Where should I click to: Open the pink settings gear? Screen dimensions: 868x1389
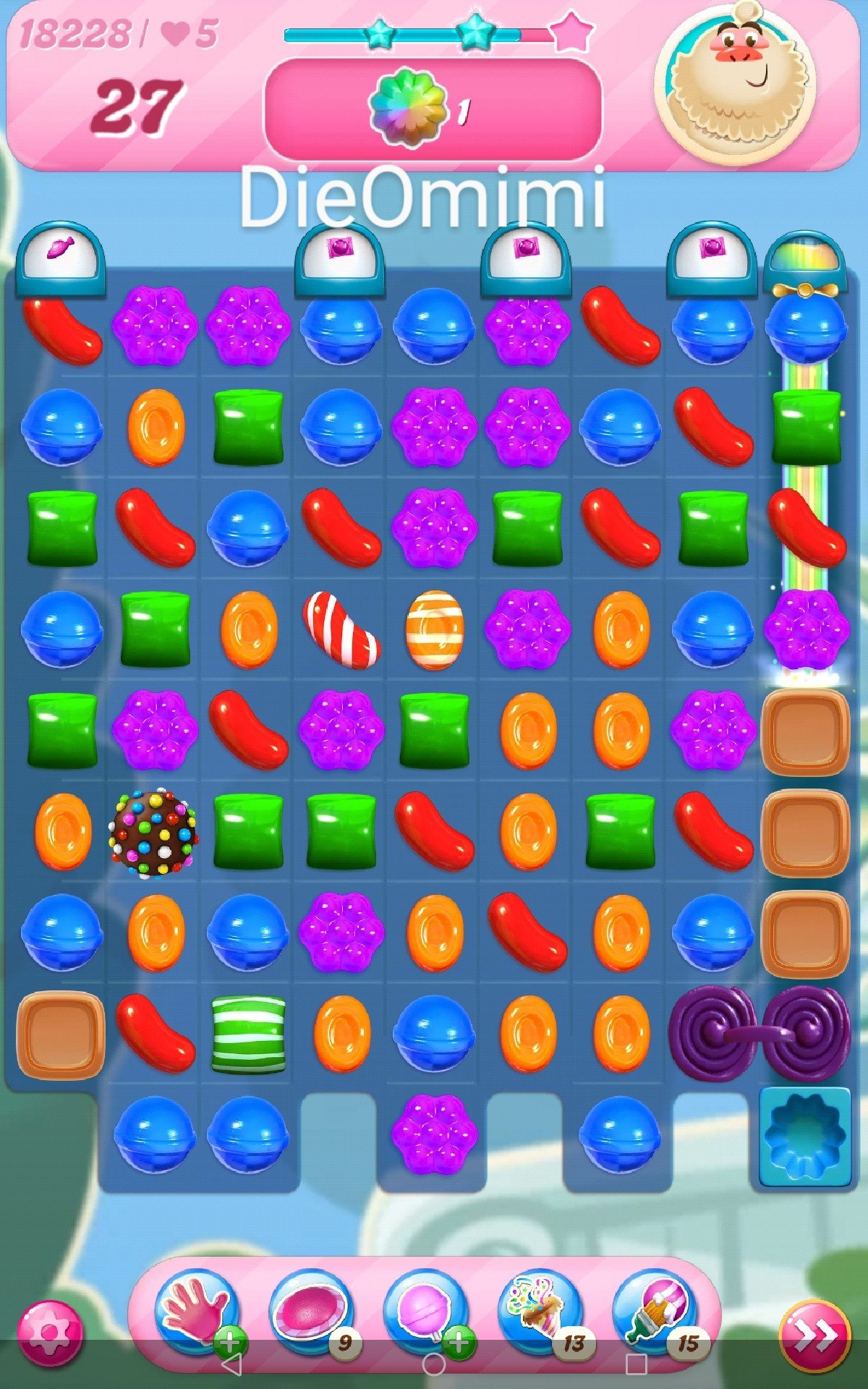[x=49, y=1335]
